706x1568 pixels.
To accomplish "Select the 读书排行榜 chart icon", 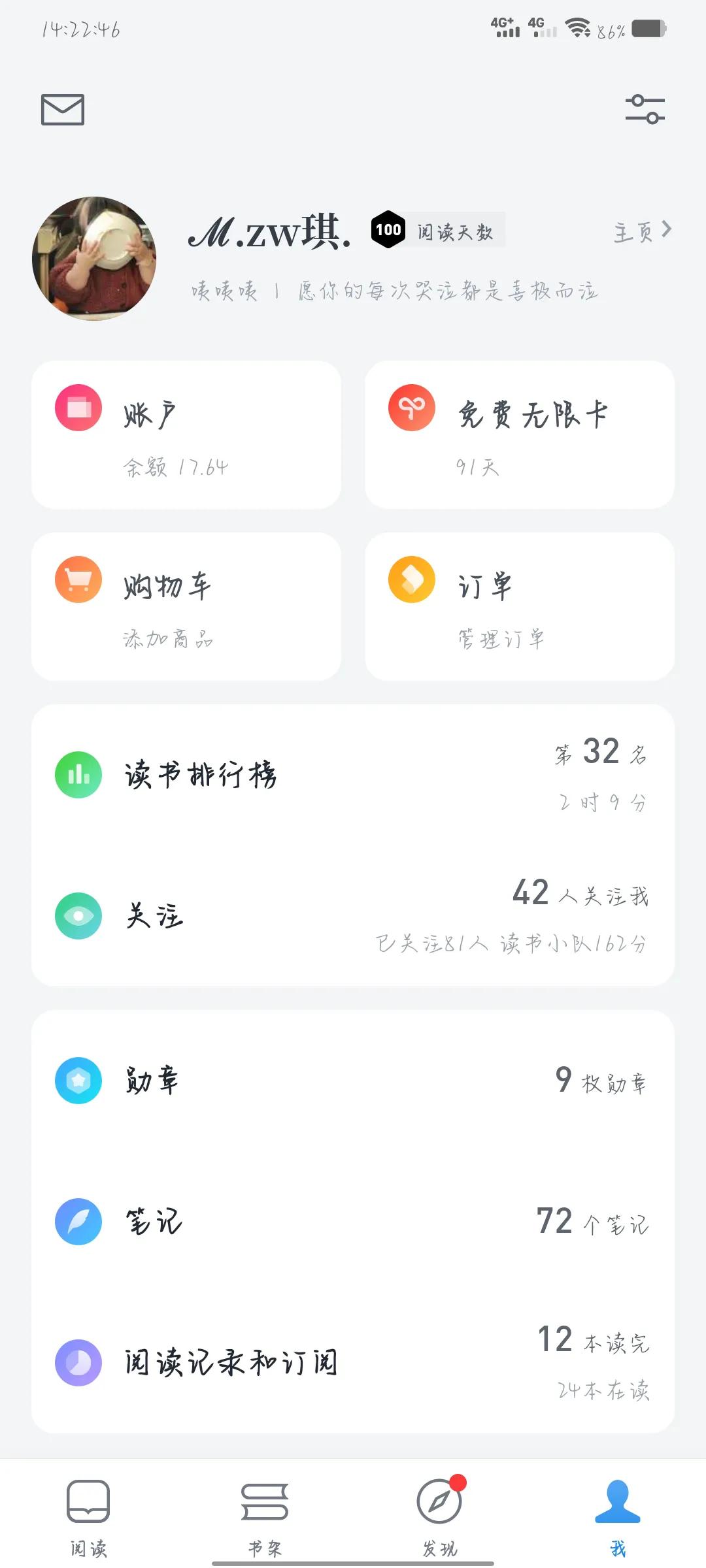I will pos(78,773).
